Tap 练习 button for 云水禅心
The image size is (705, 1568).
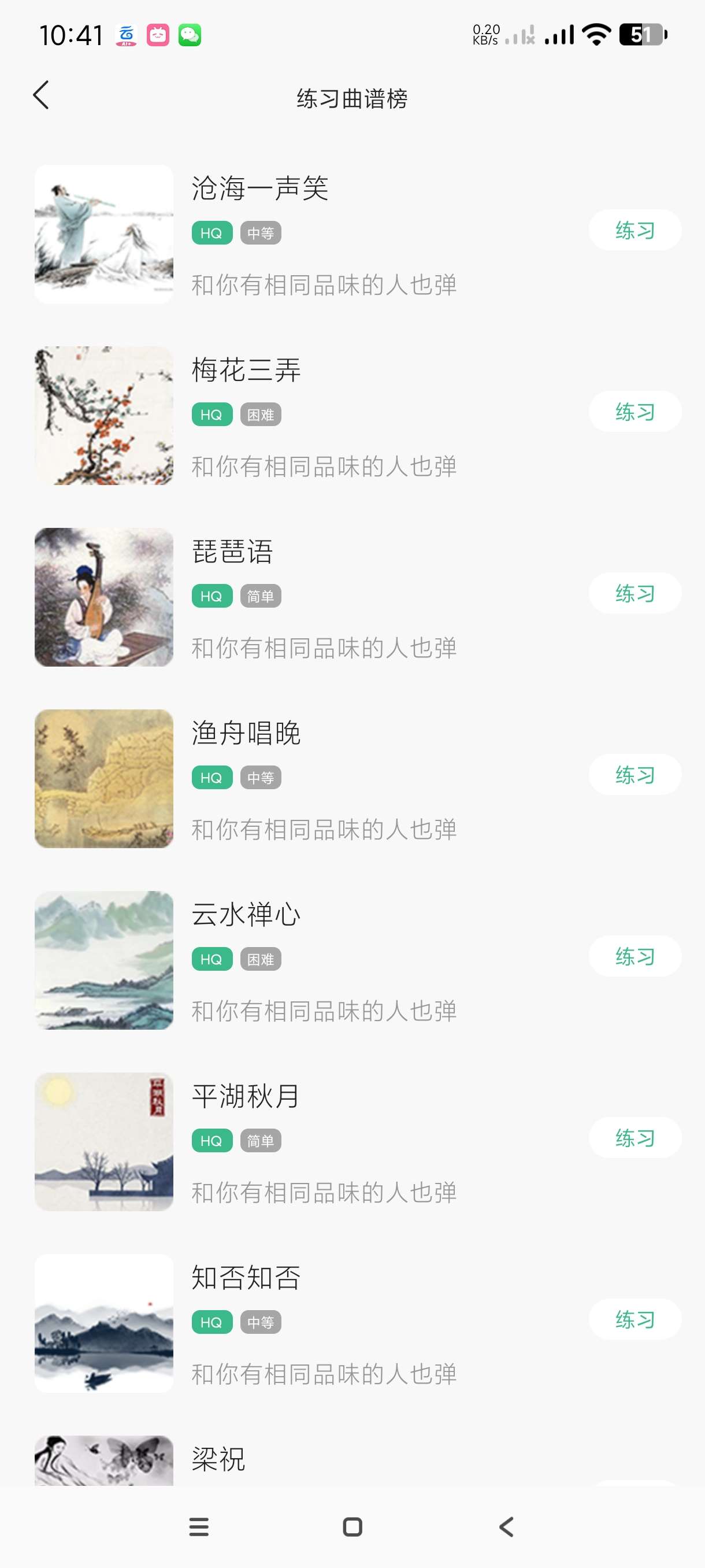[634, 956]
